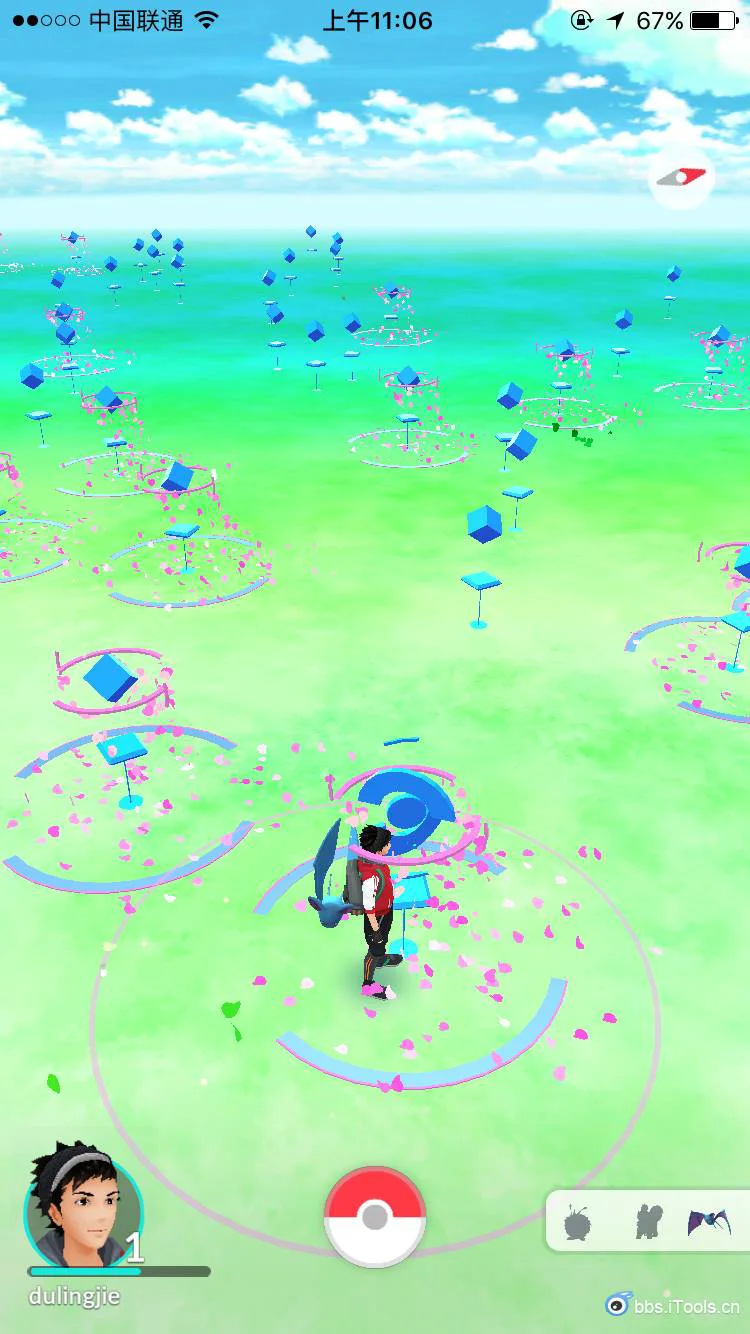Open the main menu via the Poké Ball
This screenshot has height=1334, width=750.
pos(375,1217)
